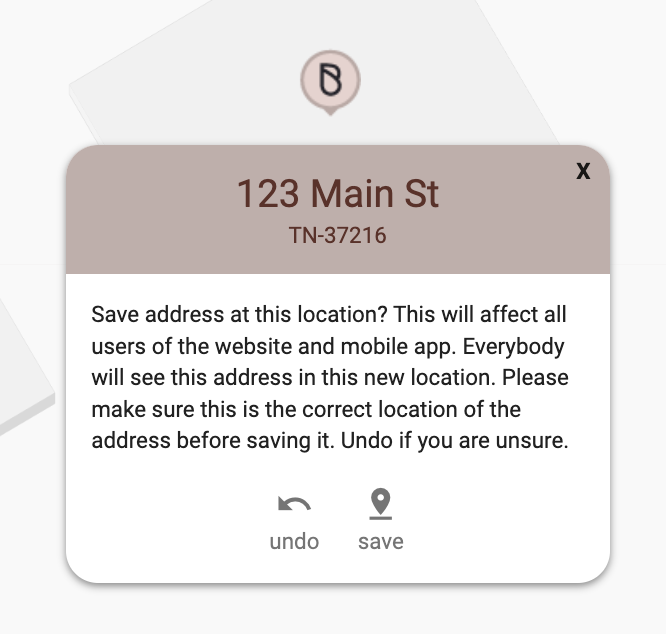Undo the address location change
Image resolution: width=666 pixels, height=634 pixels.
[294, 521]
